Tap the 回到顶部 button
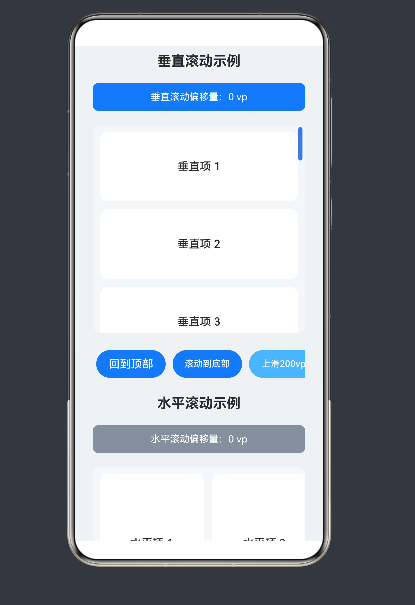415x605 pixels. 131,364
